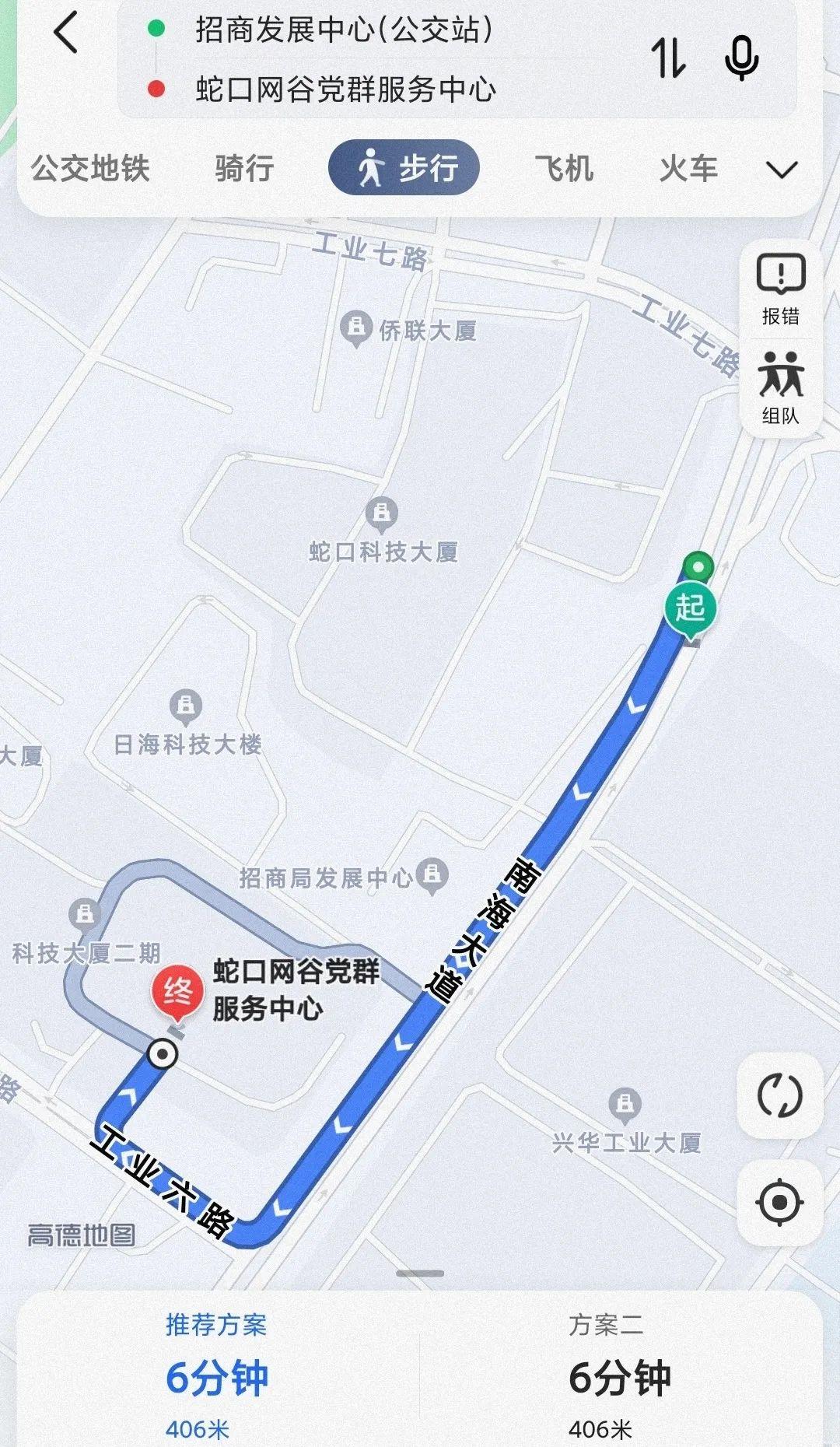Switch to the 火车 tab
The height and width of the screenshot is (1447, 840).
tap(688, 168)
